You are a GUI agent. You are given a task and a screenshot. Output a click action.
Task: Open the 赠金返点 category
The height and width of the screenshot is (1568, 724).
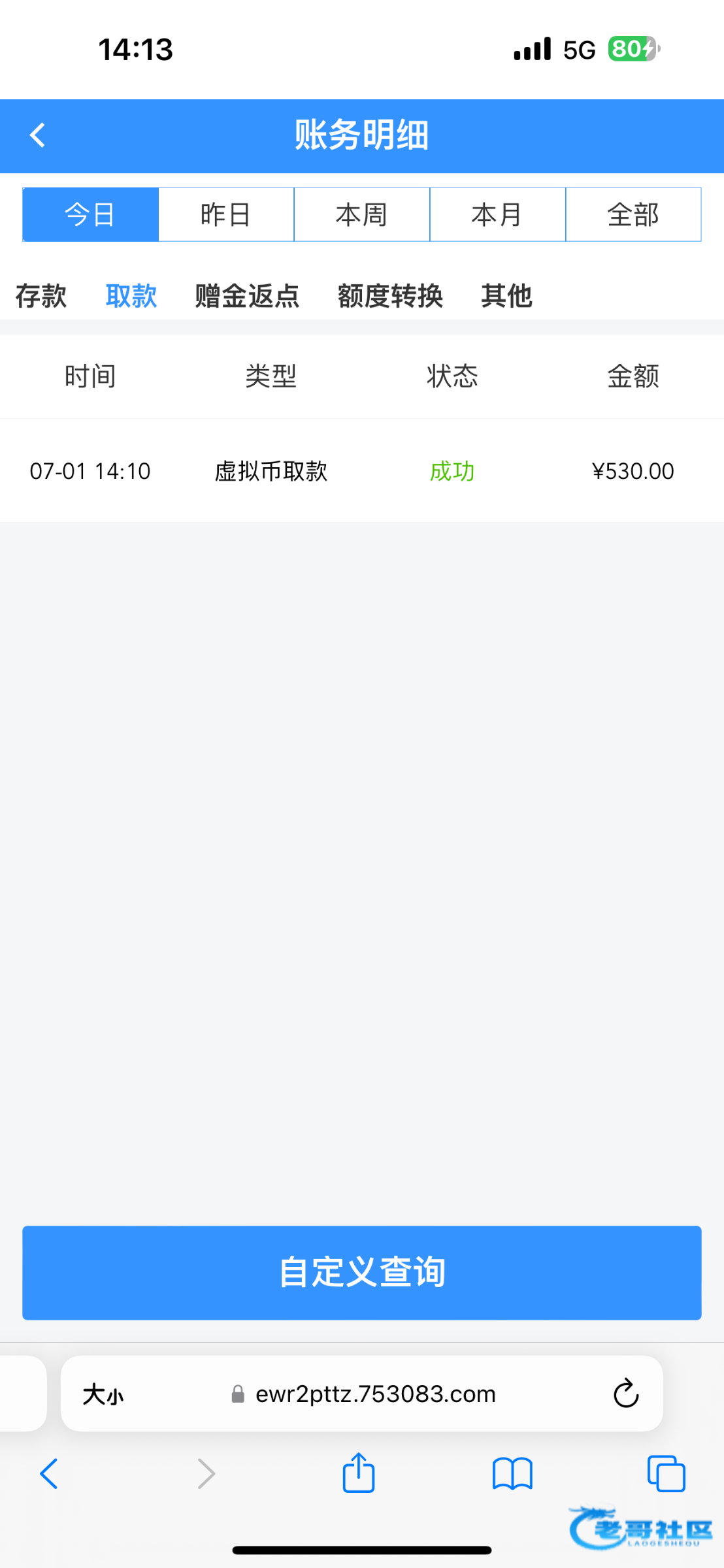[x=247, y=296]
